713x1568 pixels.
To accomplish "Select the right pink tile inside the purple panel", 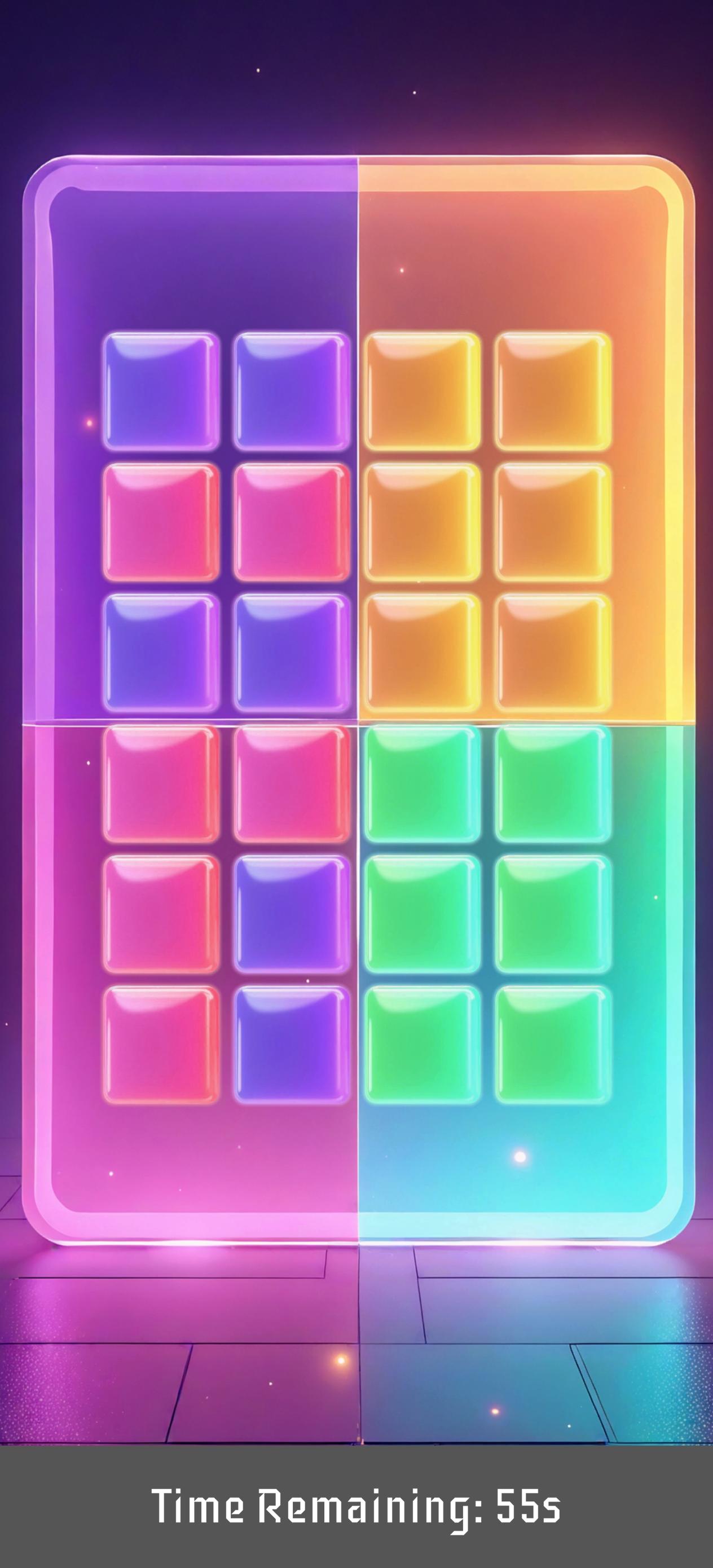I will tap(292, 522).
